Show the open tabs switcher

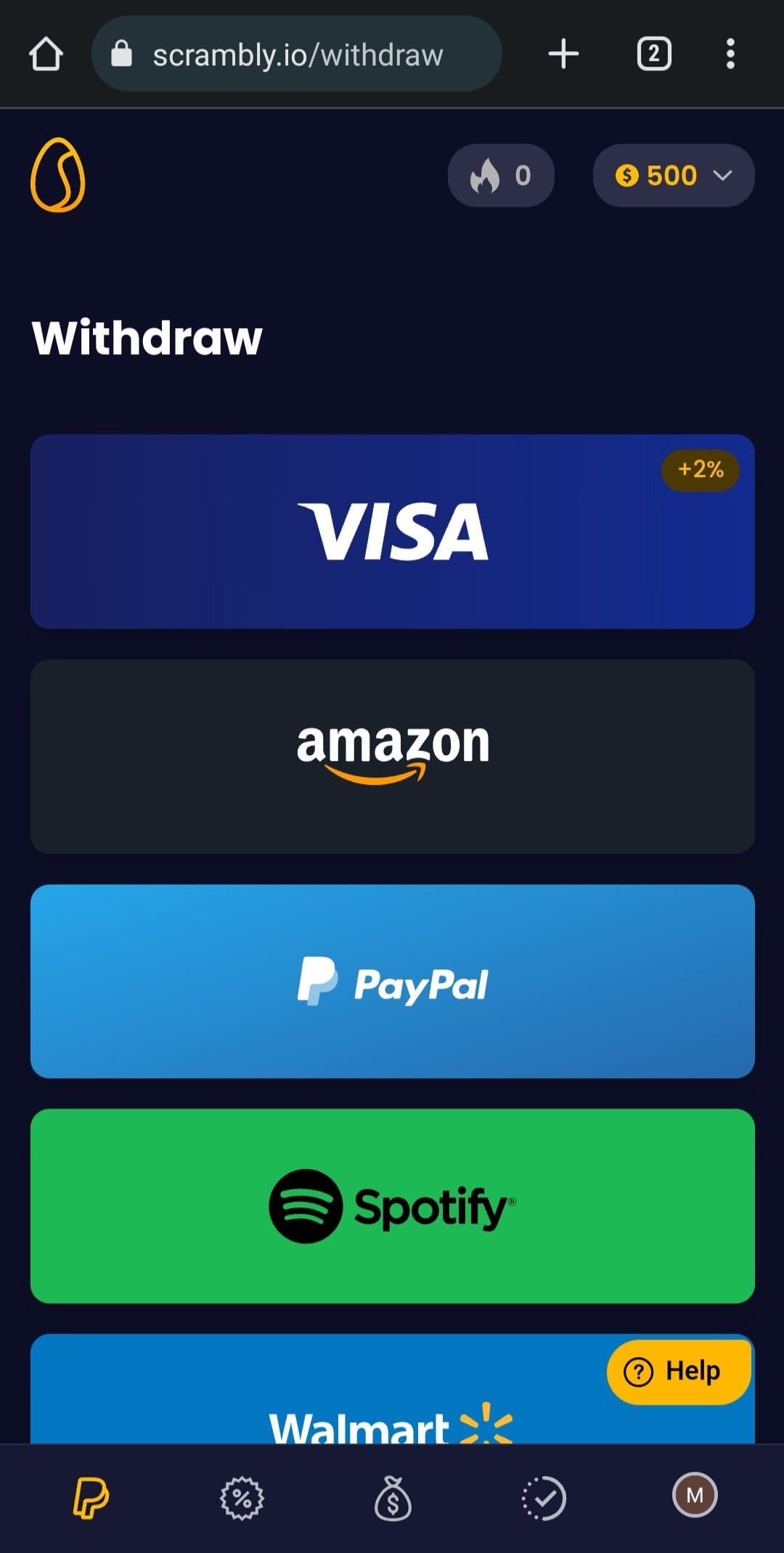(654, 54)
